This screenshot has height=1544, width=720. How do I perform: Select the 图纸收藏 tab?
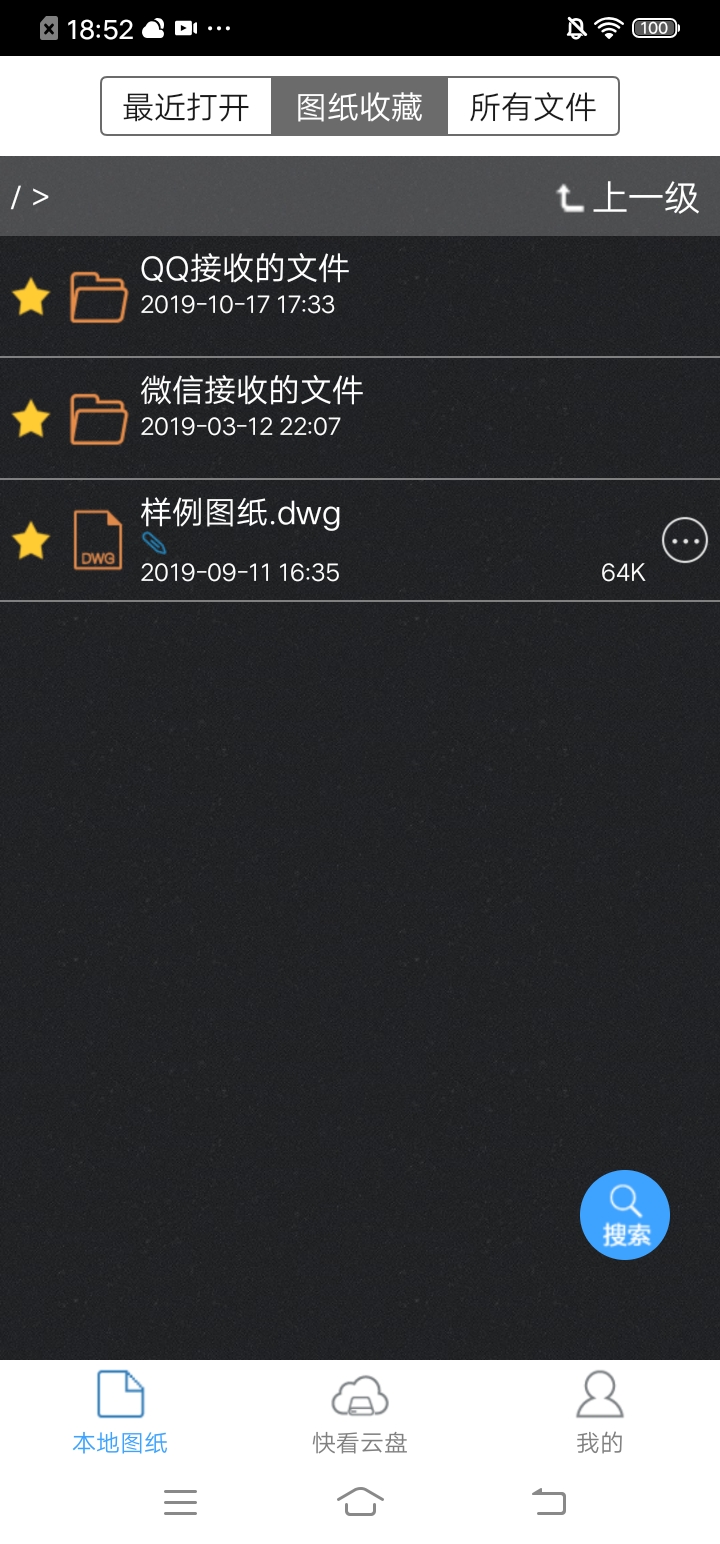click(x=359, y=106)
